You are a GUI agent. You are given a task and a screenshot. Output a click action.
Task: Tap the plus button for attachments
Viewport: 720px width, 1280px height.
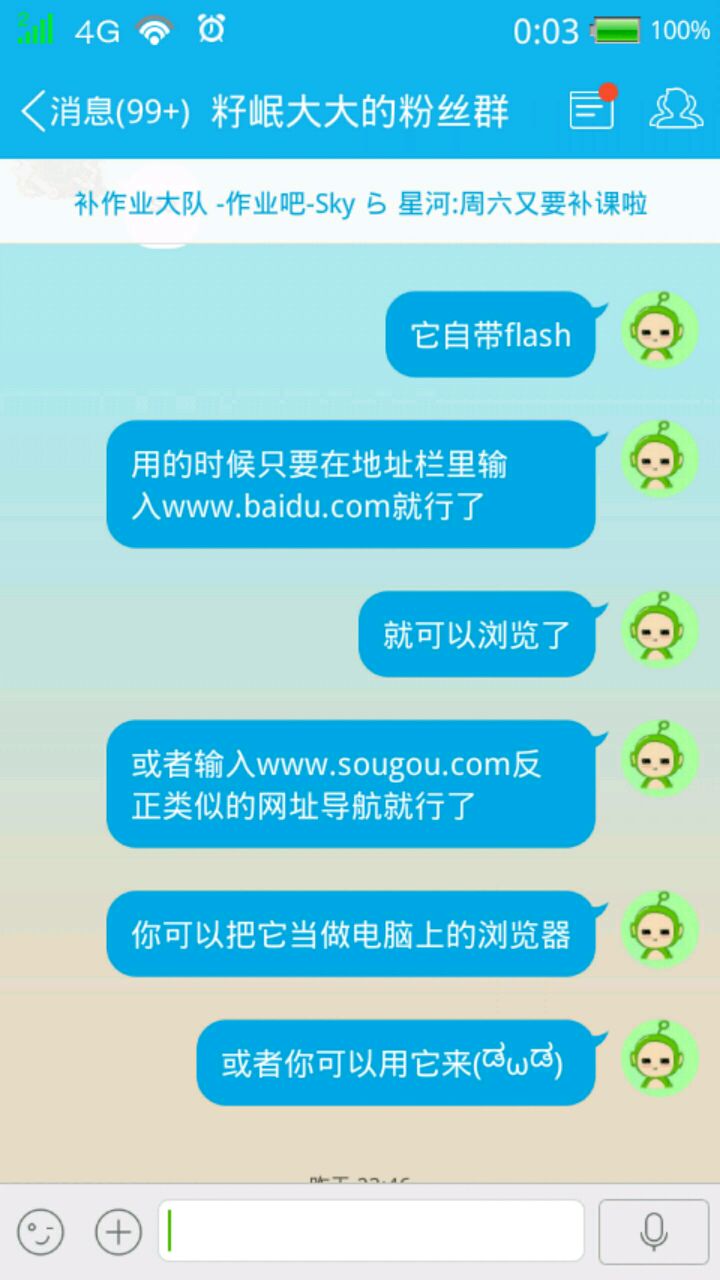118,1231
